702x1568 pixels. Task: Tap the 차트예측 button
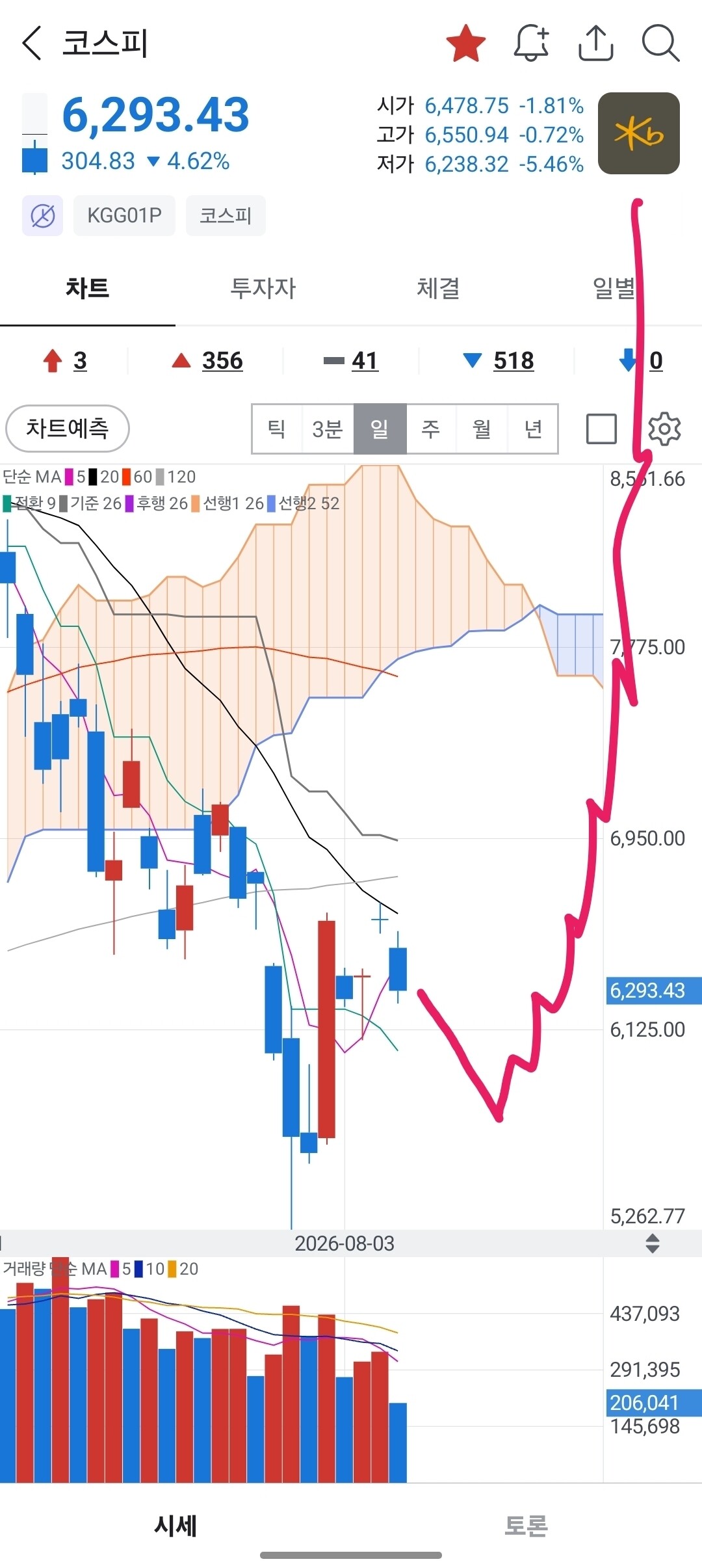[x=68, y=429]
